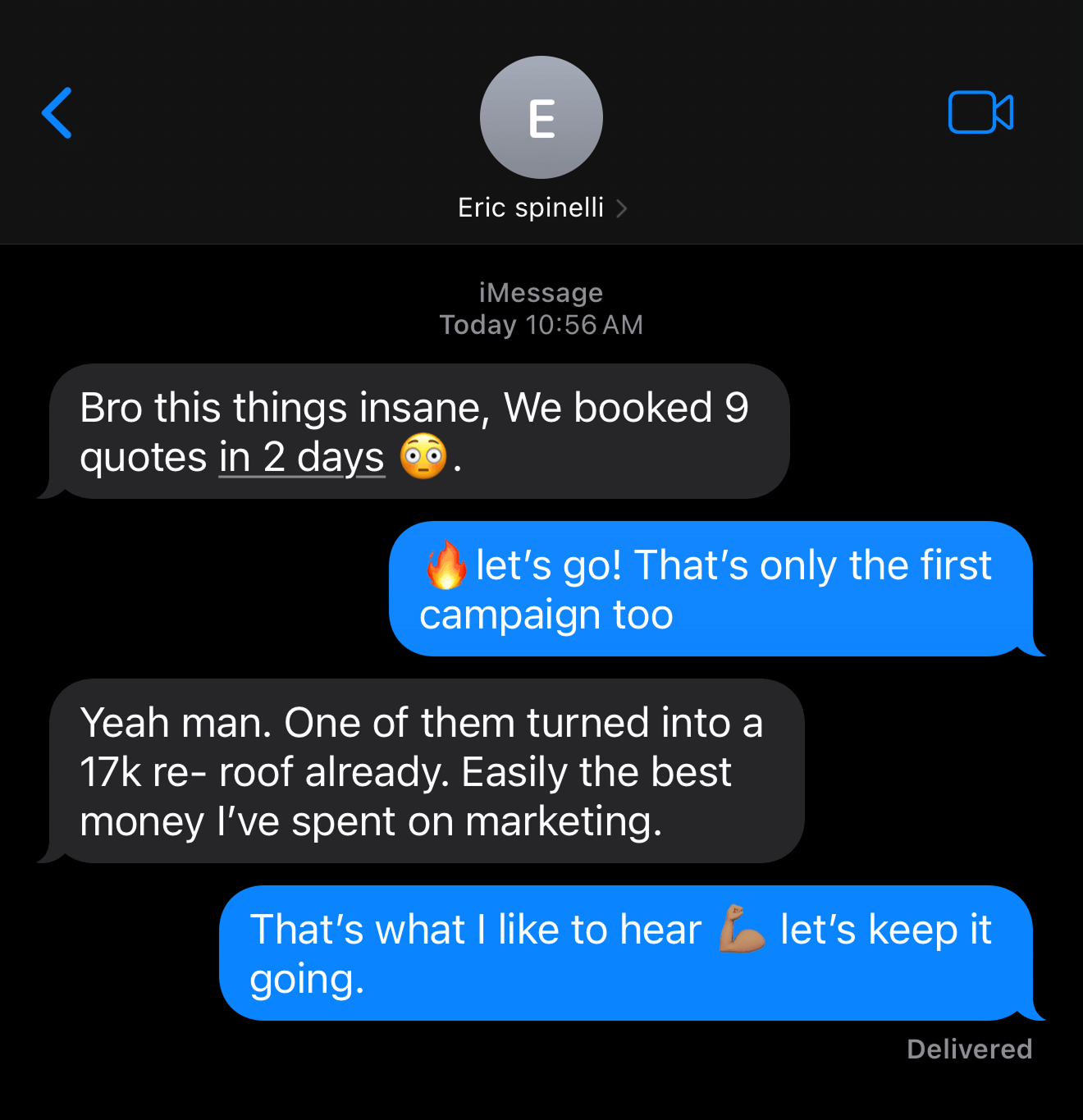Tap the underlined "in 2 days" link
1083x1120 pixels.
pos(301,457)
